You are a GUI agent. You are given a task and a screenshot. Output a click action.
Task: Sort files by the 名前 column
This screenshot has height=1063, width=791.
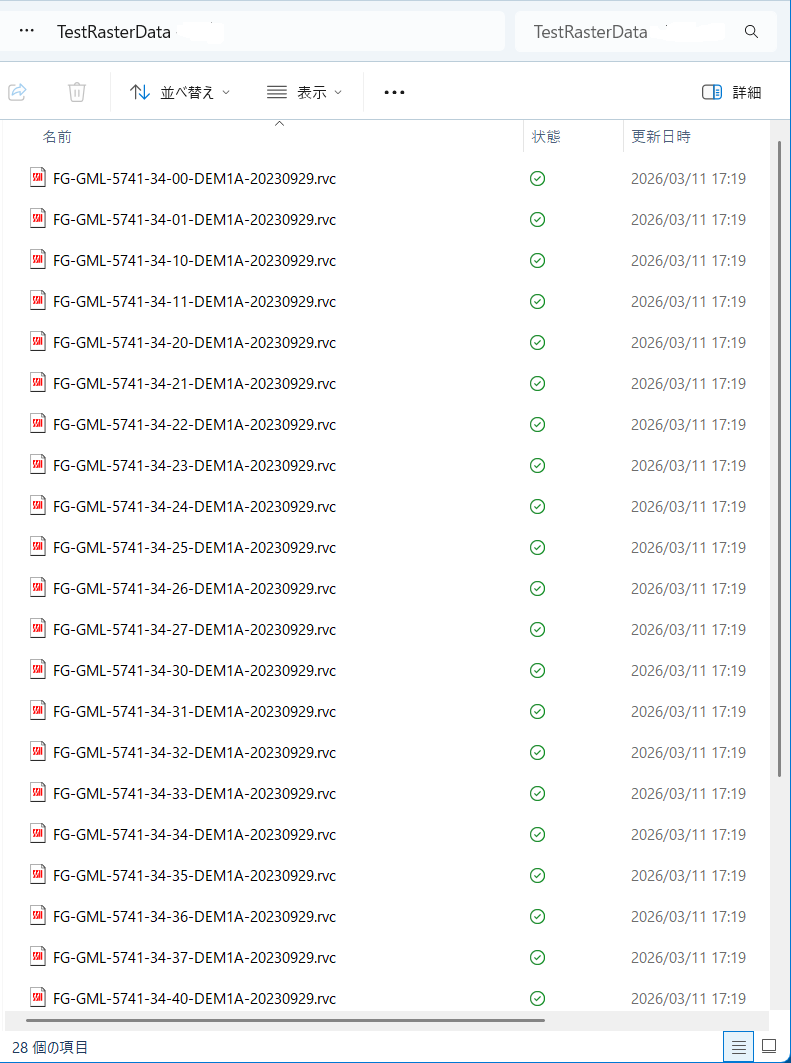[x=57, y=137]
